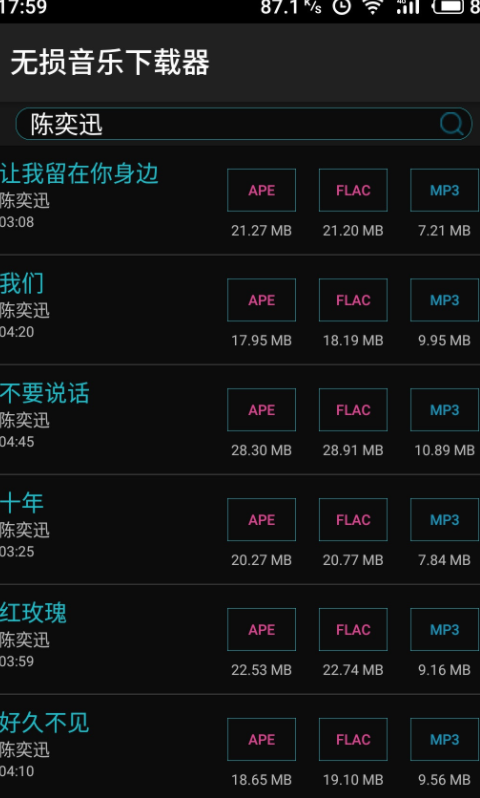Get the MP3 of 让我留在你身边

point(444,190)
